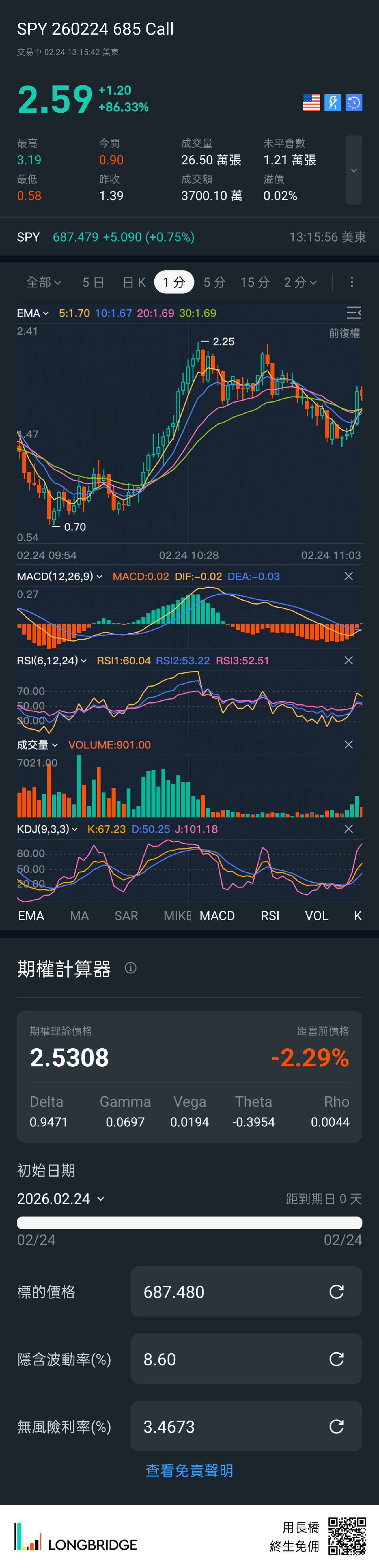
Task: Select the SAR indicator tab
Action: tap(126, 916)
